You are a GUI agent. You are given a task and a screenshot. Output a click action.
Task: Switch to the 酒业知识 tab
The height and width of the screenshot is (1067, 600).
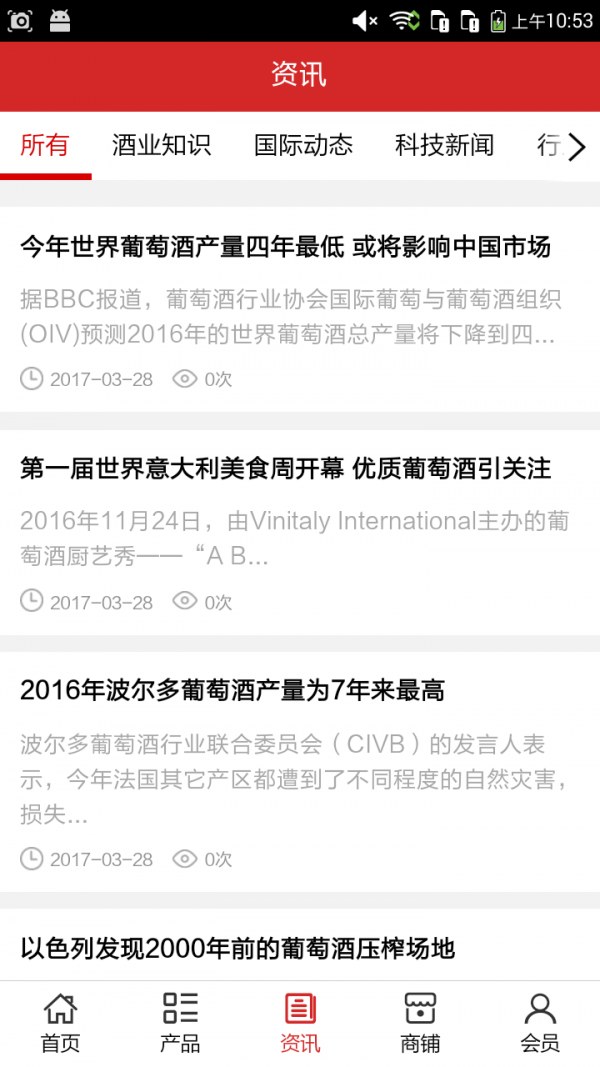(161, 146)
